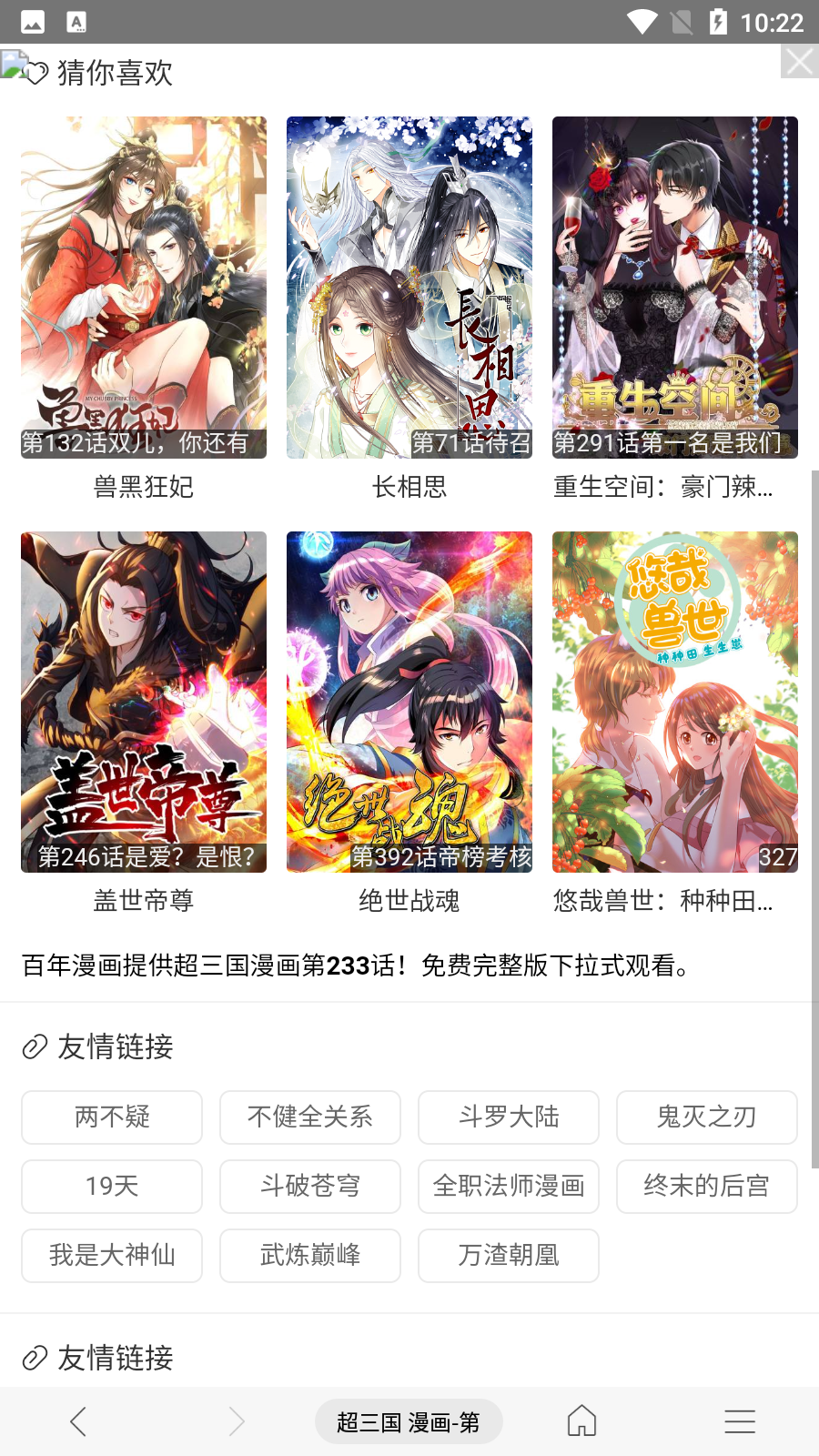Image resolution: width=819 pixels, height=1456 pixels.
Task: Open the 鬼灭之刃 link
Action: click(x=706, y=1117)
